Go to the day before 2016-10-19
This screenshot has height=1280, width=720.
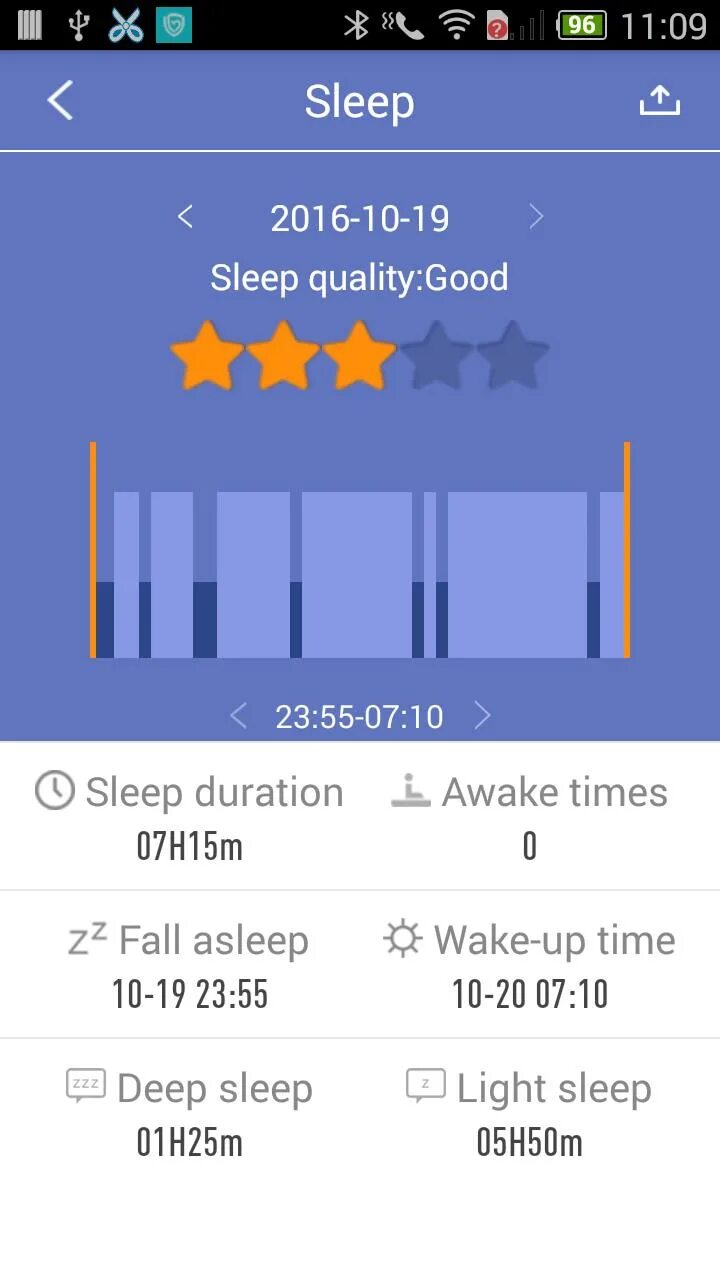pyautogui.click(x=185, y=216)
